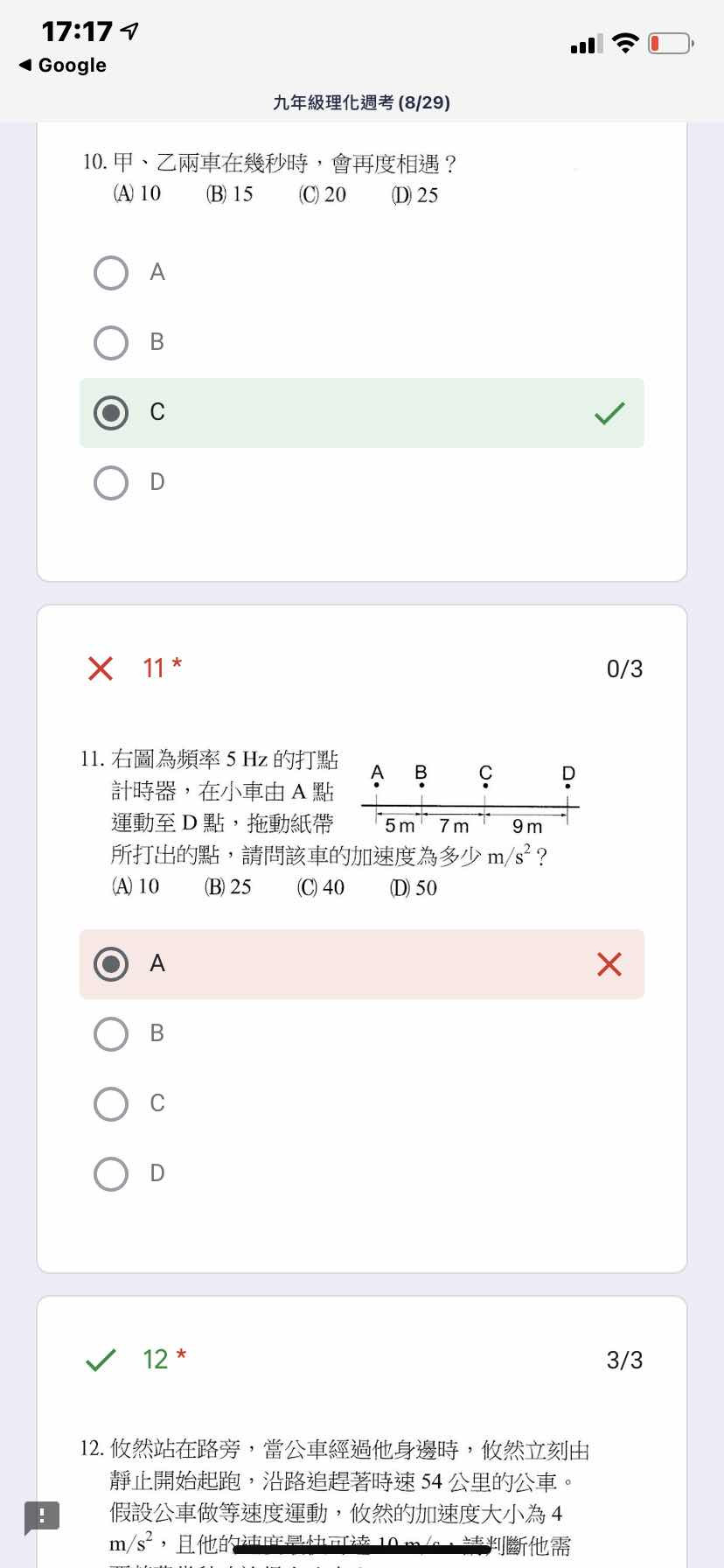
Task: Return to Google via back link
Action: point(62,66)
